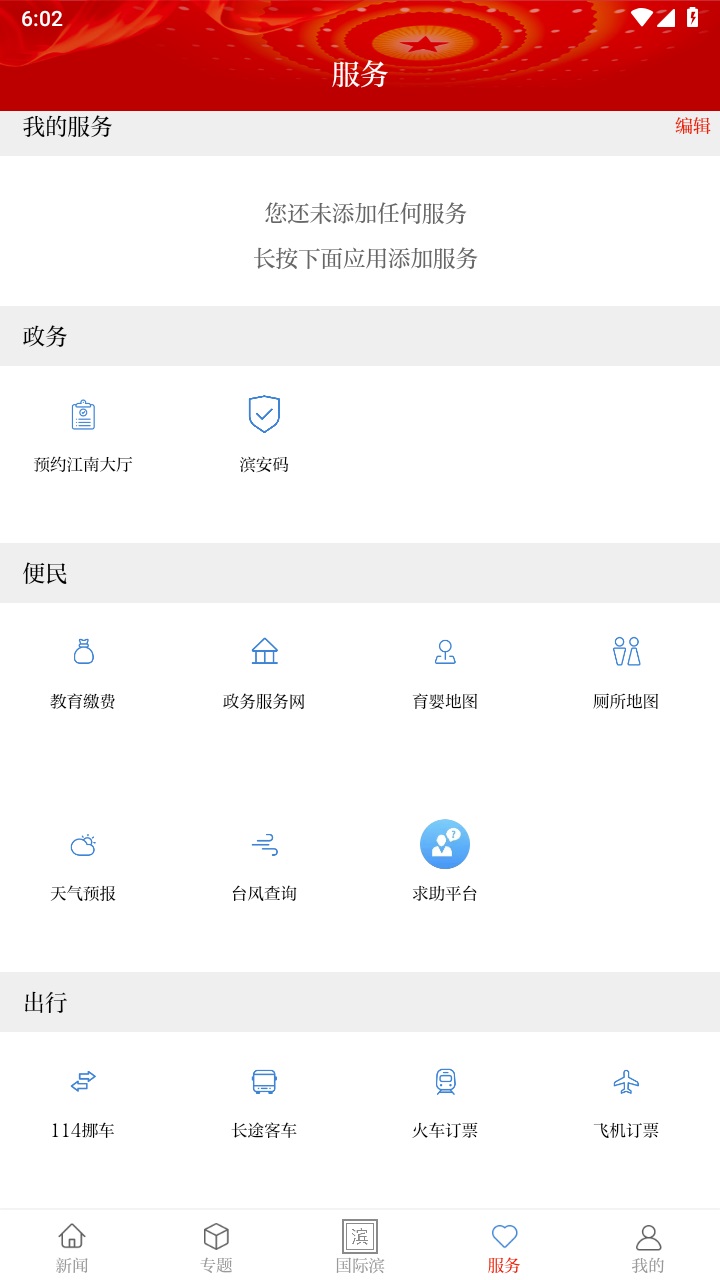This screenshot has width=720, height=1280.
Task: Switch to the 新闻 tab
Action: point(71,1246)
